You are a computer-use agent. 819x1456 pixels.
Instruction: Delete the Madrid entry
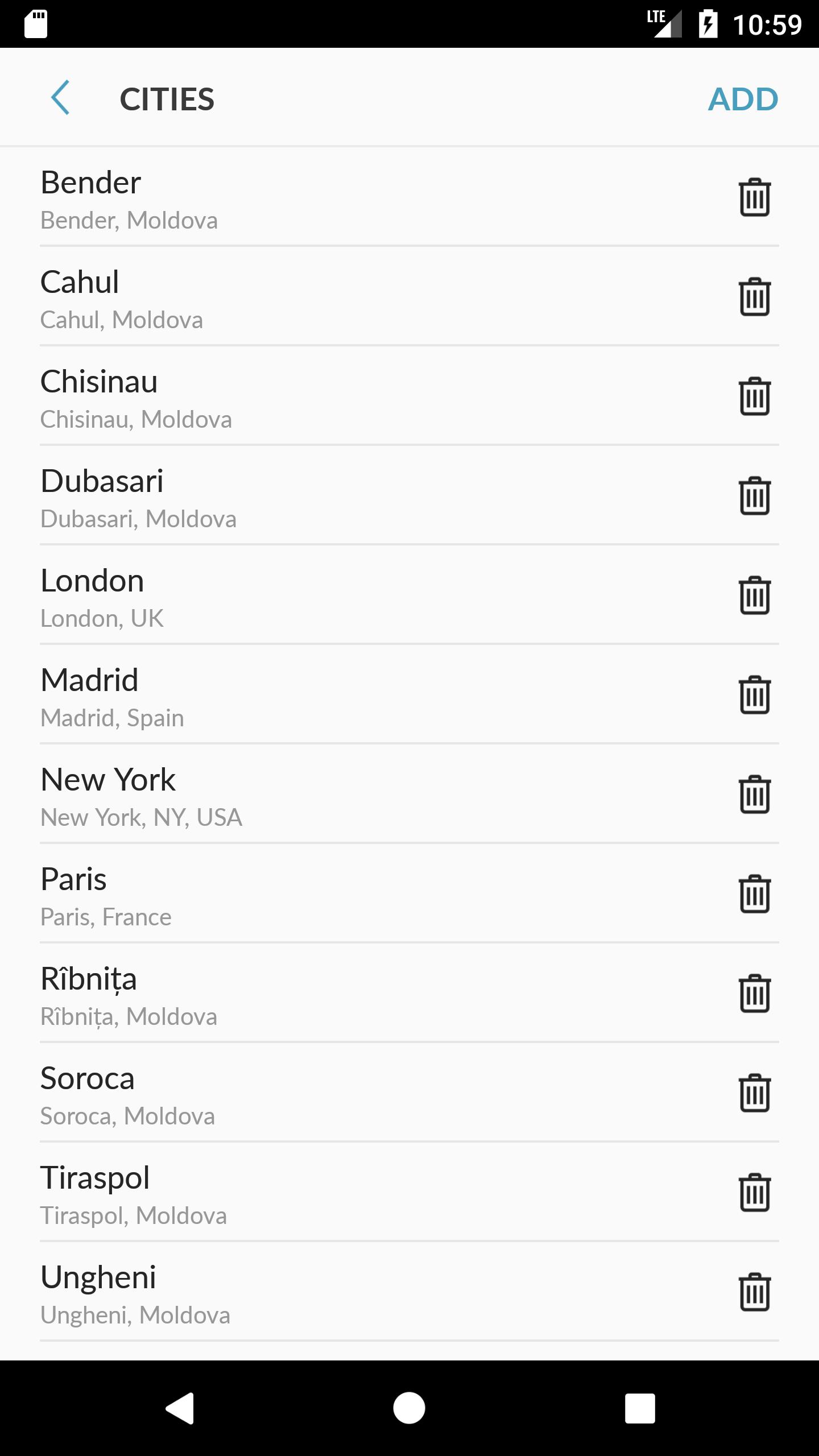pos(755,695)
